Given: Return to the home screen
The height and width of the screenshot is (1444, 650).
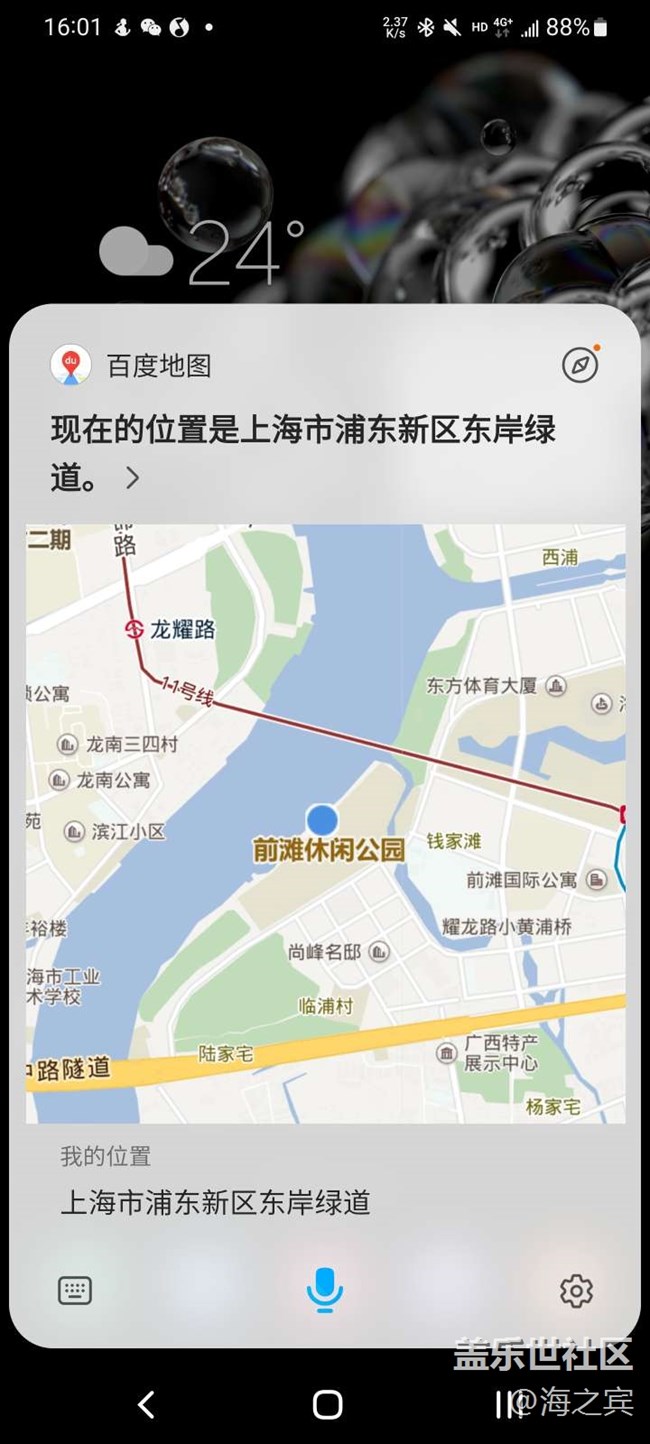Looking at the screenshot, I should [327, 1405].
